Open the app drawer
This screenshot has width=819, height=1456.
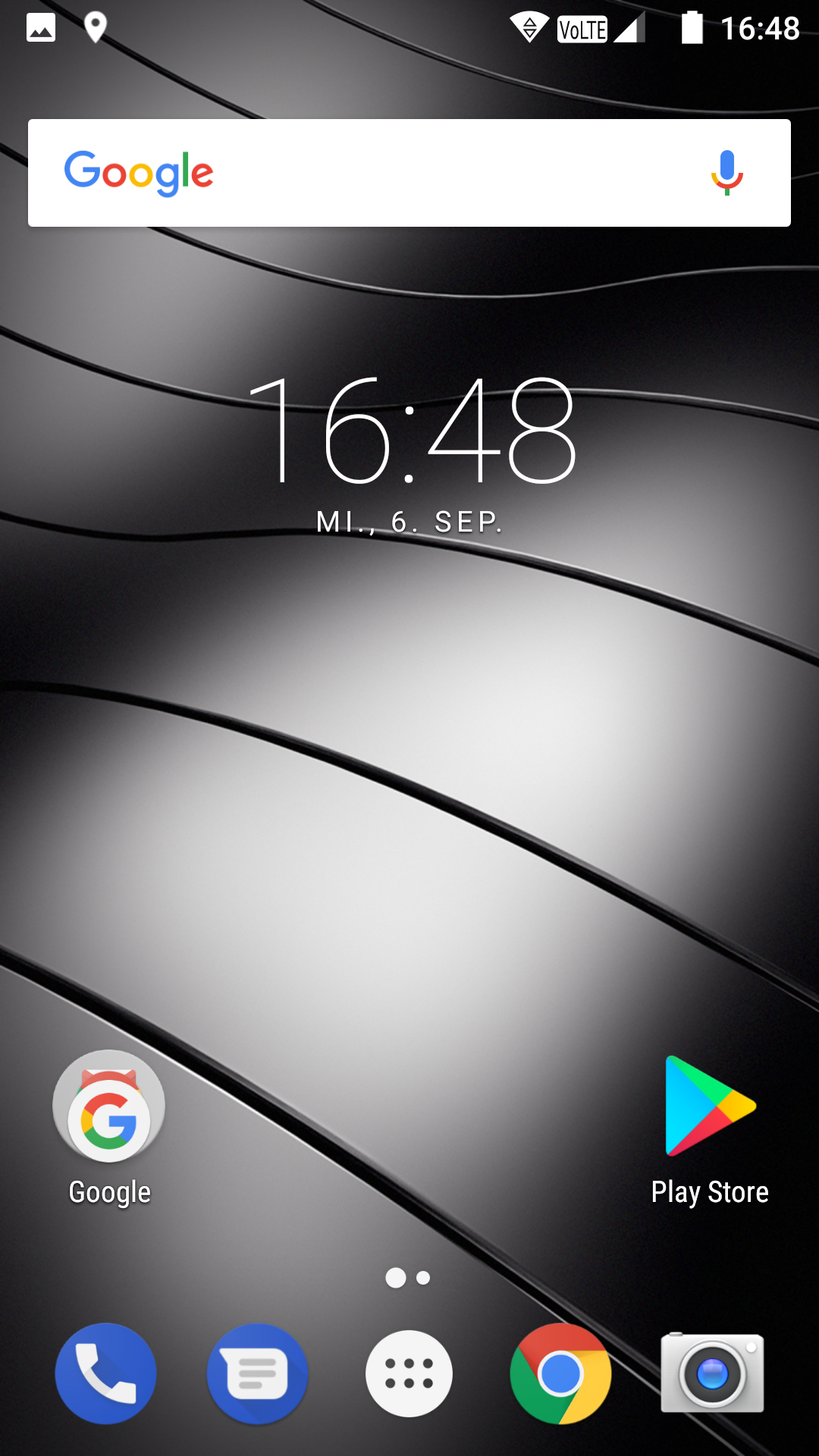[x=409, y=1373]
